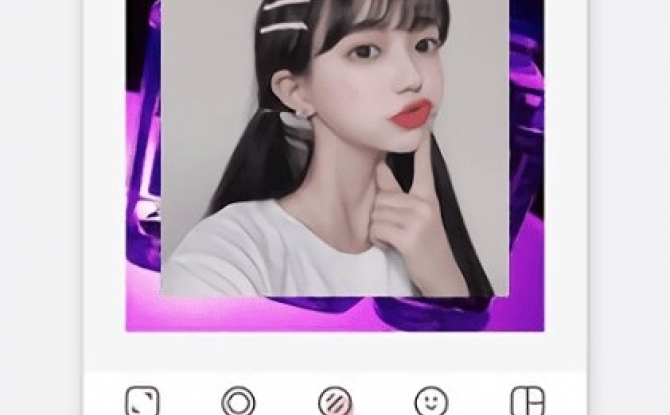Select the striped circle background tool
Image resolution: width=670 pixels, height=415 pixels.
[x=334, y=402]
